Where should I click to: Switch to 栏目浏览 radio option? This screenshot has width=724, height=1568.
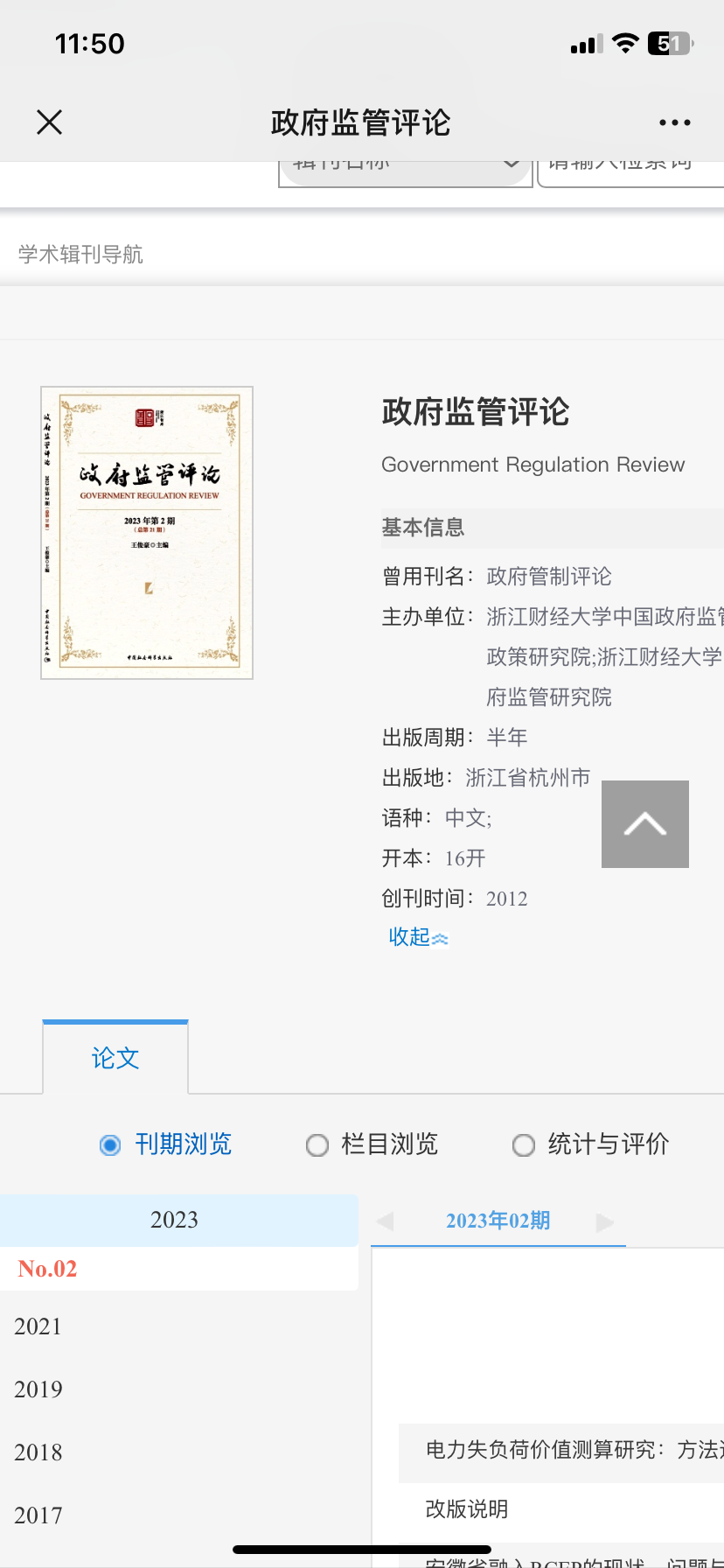372,1144
